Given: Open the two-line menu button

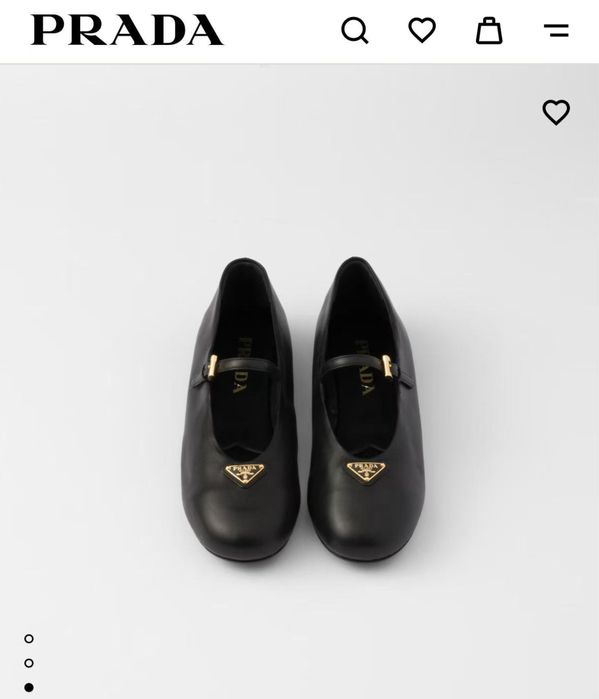Looking at the screenshot, I should click(556, 30).
